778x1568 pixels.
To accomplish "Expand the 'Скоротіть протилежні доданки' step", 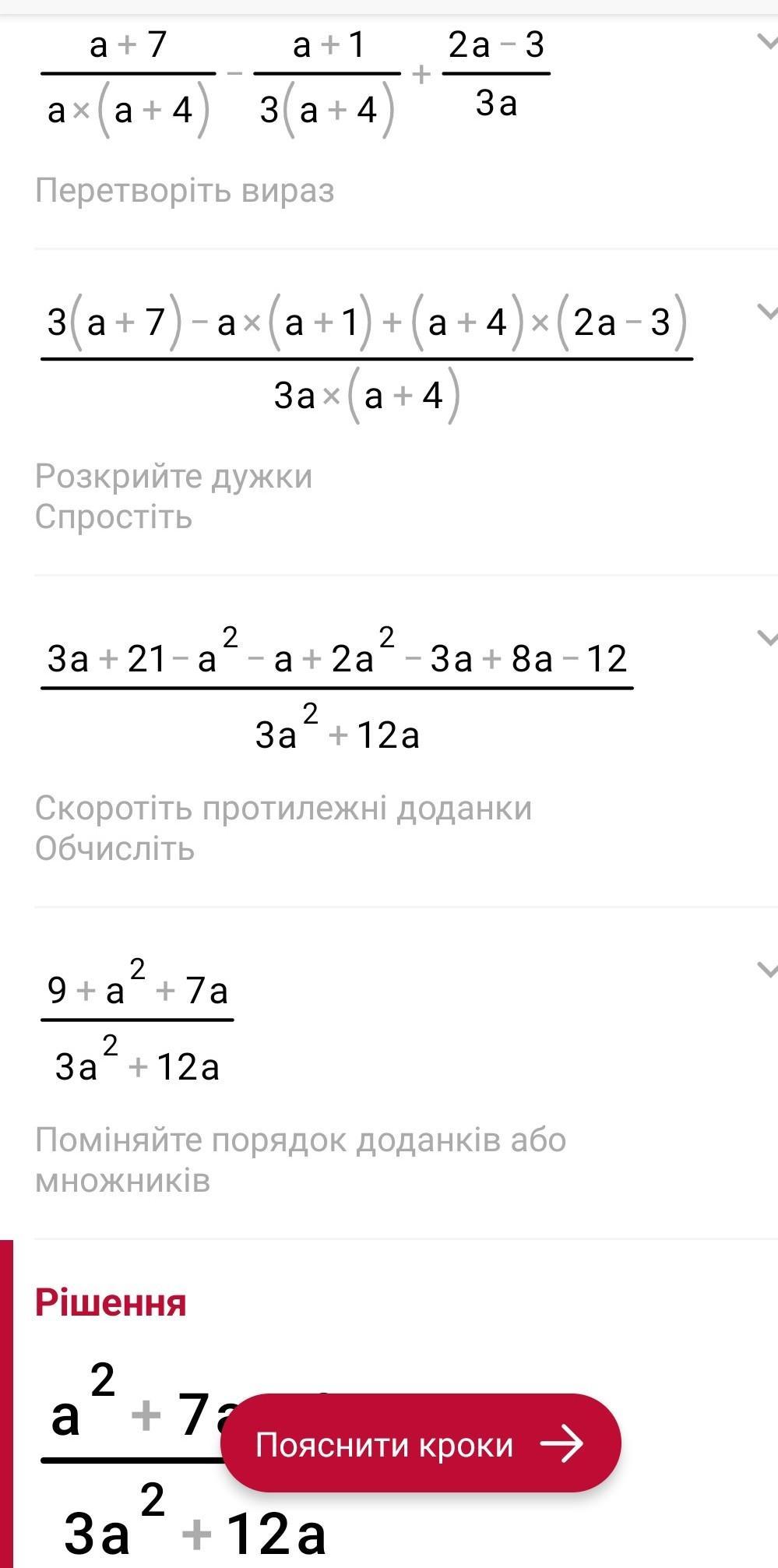I will pyautogui.click(x=766, y=638).
